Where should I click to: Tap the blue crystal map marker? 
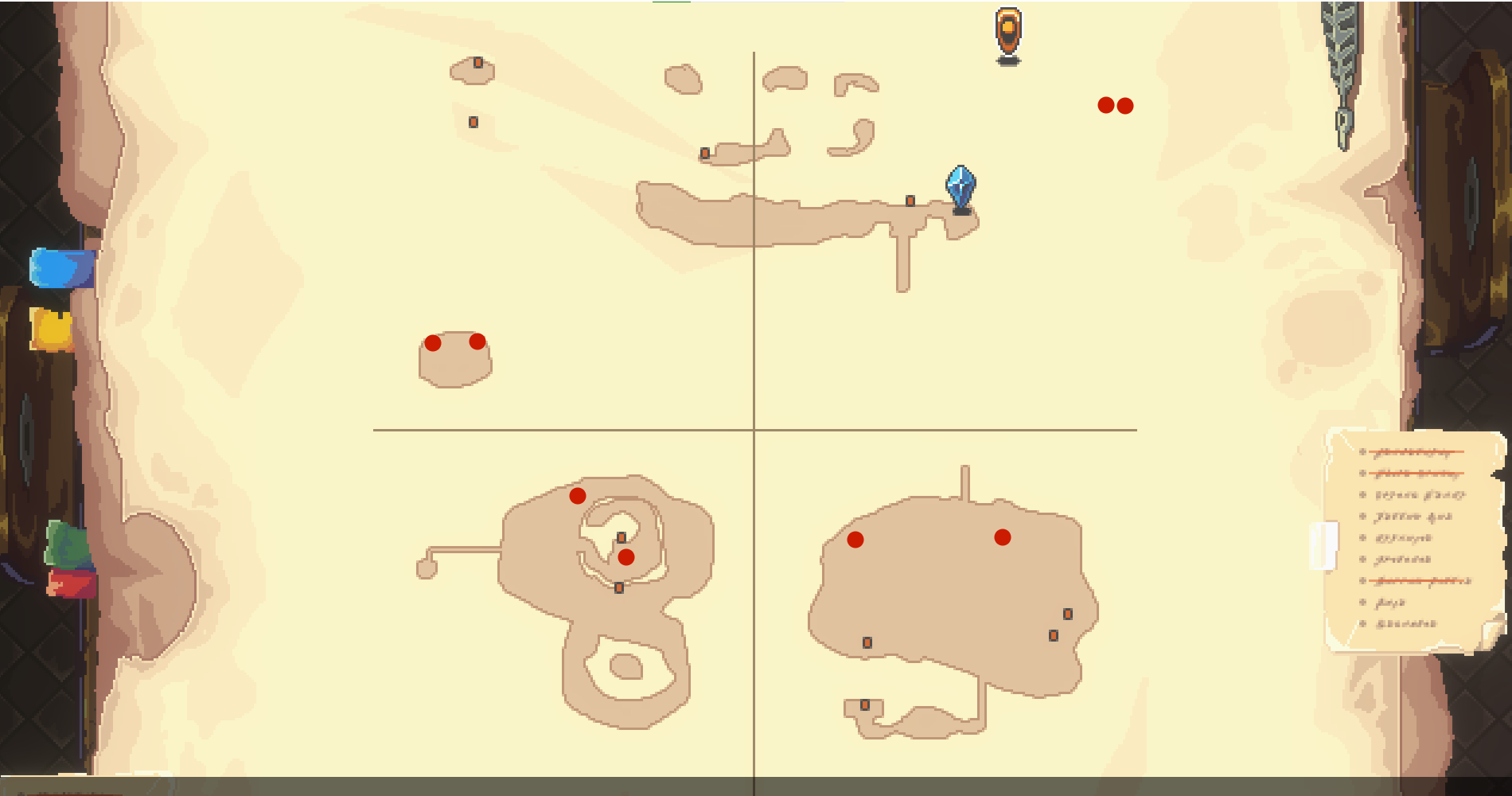(961, 189)
